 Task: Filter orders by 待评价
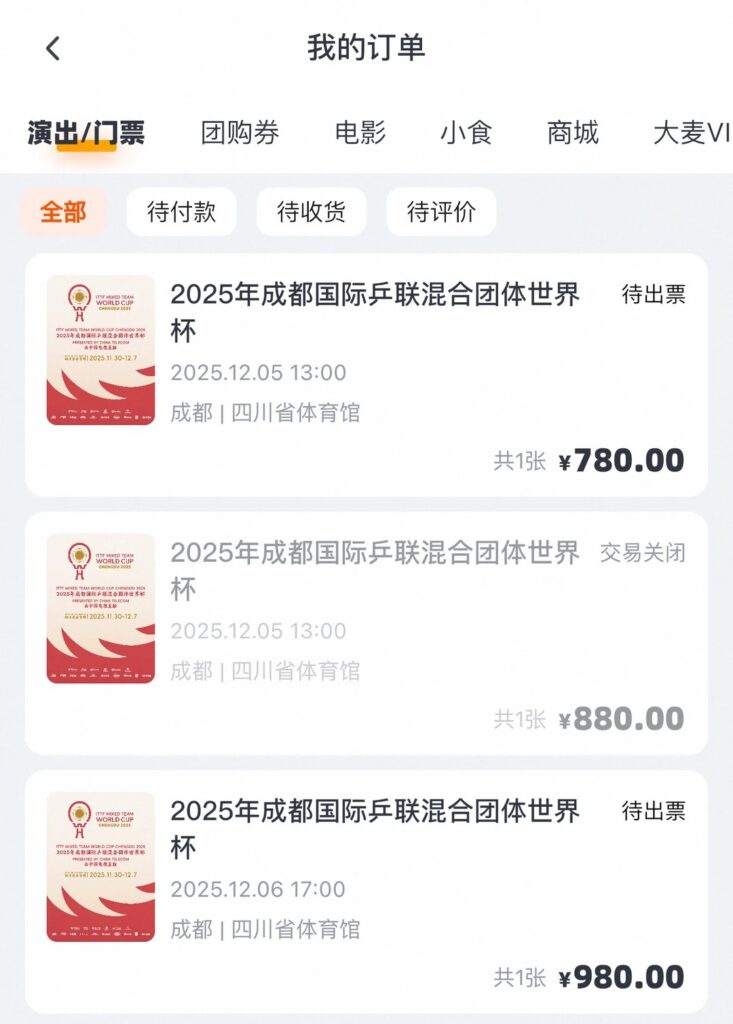tap(441, 212)
